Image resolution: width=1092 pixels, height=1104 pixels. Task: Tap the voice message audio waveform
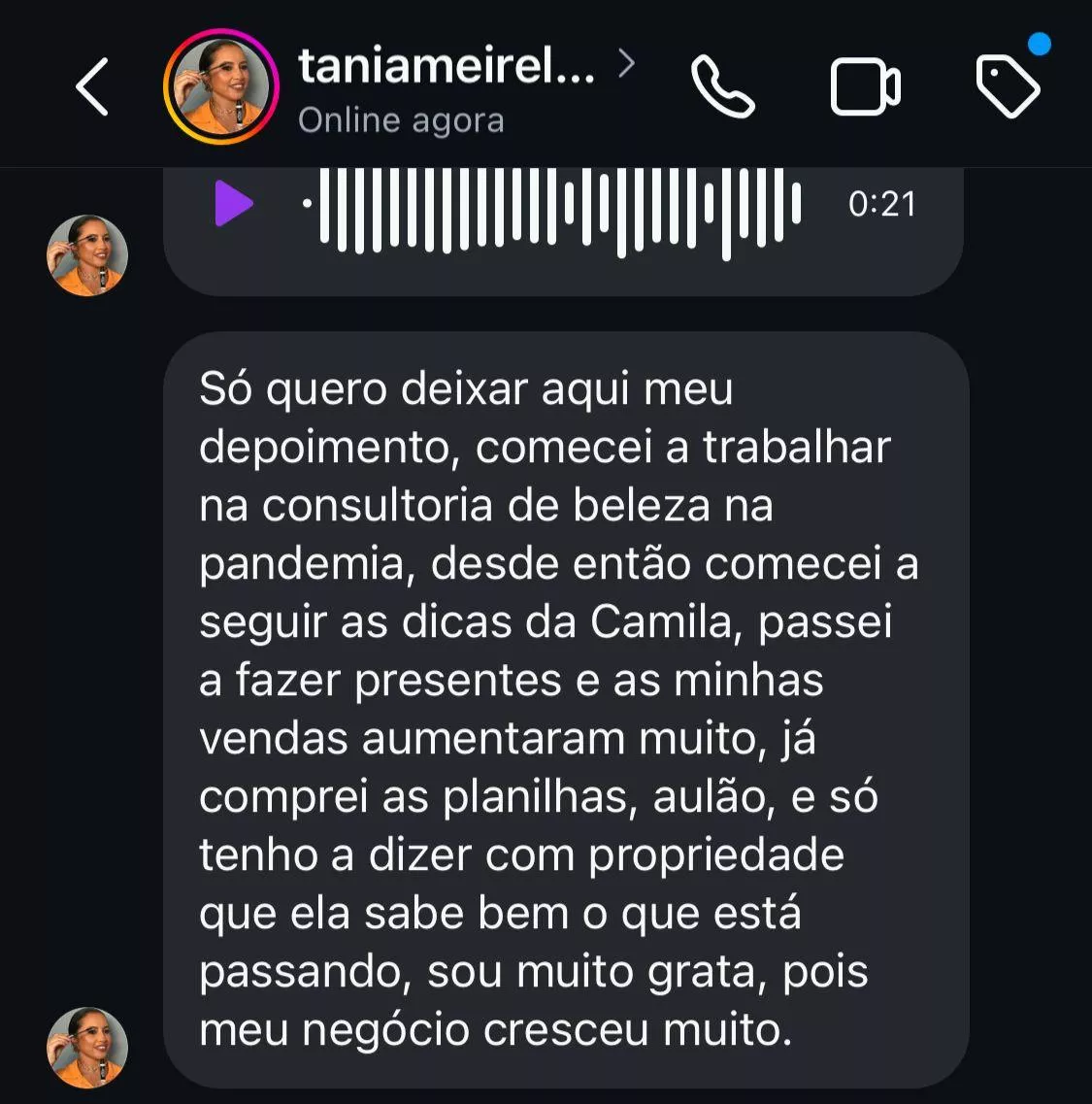pos(553,210)
